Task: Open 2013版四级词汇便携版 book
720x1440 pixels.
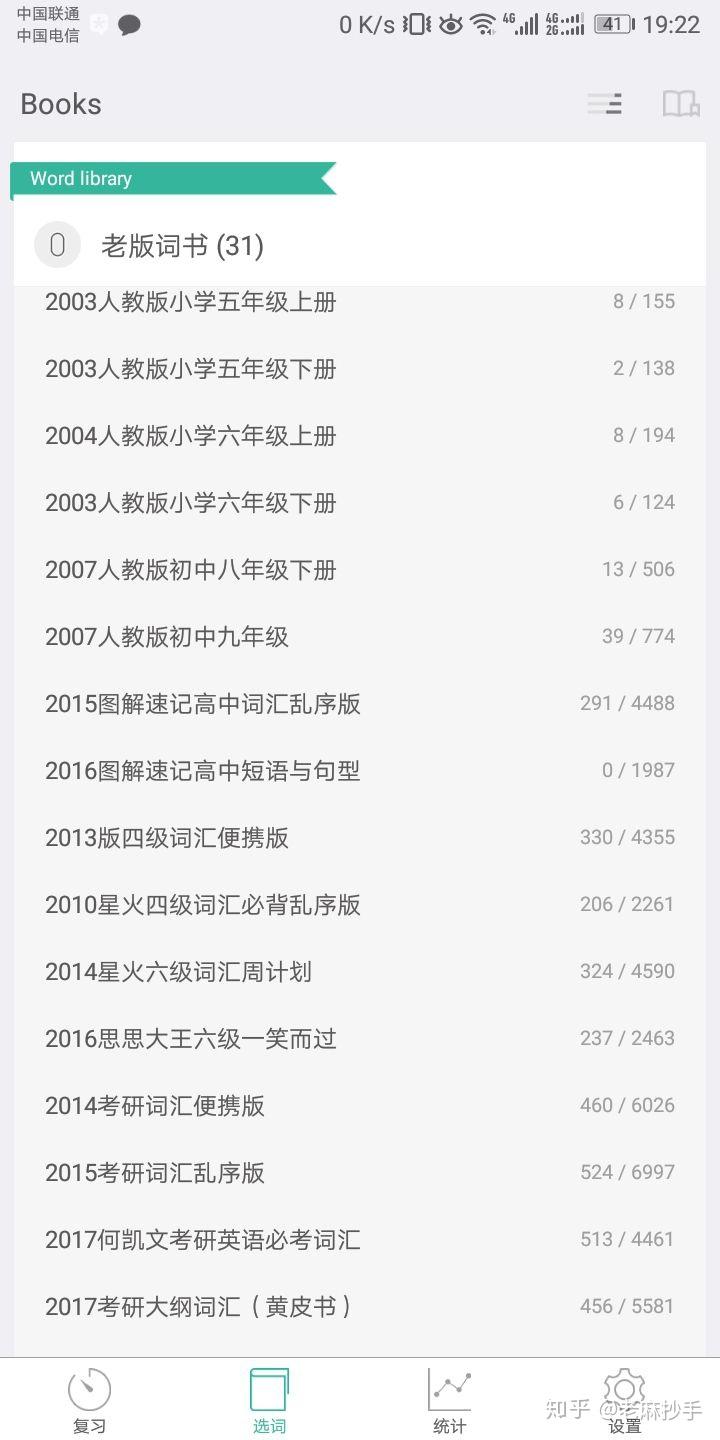Action: coord(167,837)
